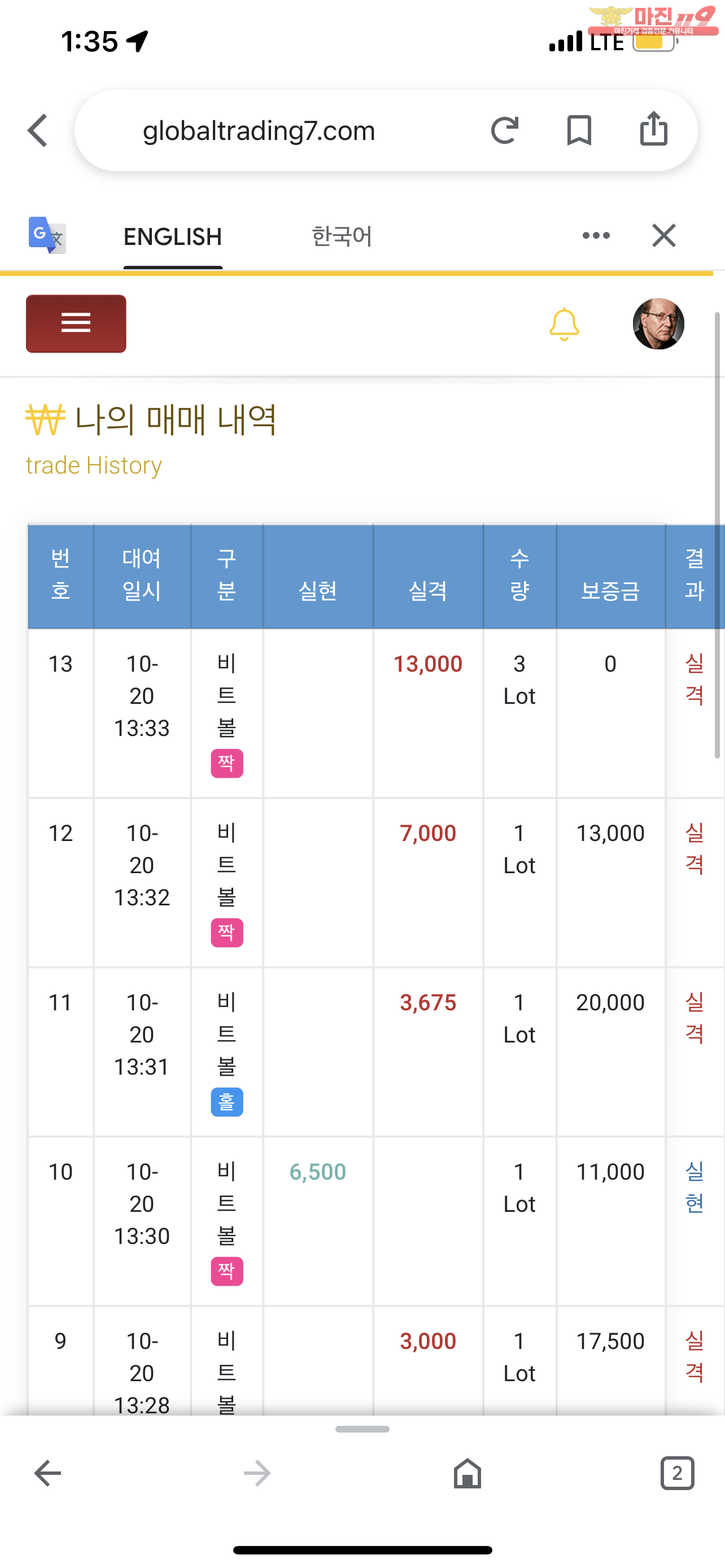Open Google Translate icon options
This screenshot has height=1568, width=725.
pos(47,235)
